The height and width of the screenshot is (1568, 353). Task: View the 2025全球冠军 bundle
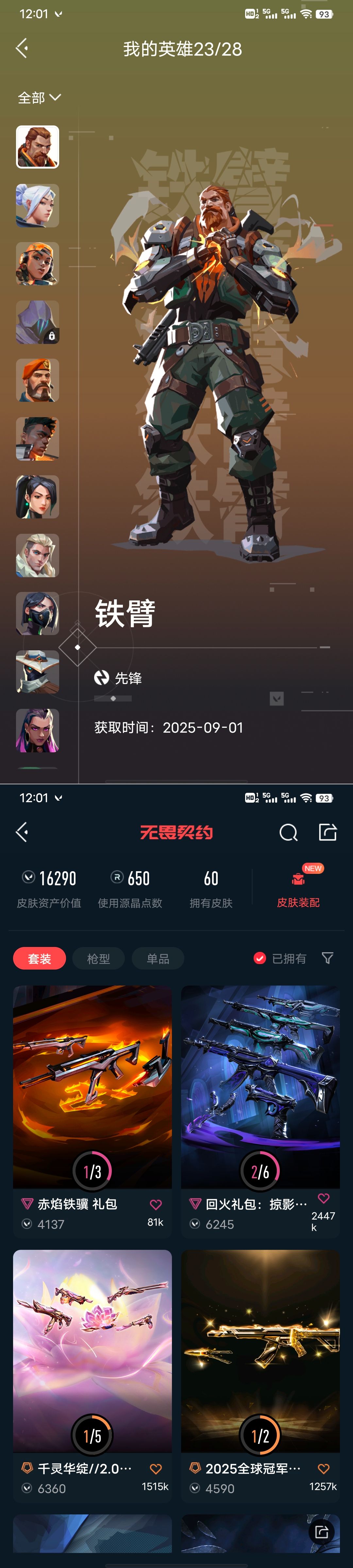point(260,1351)
